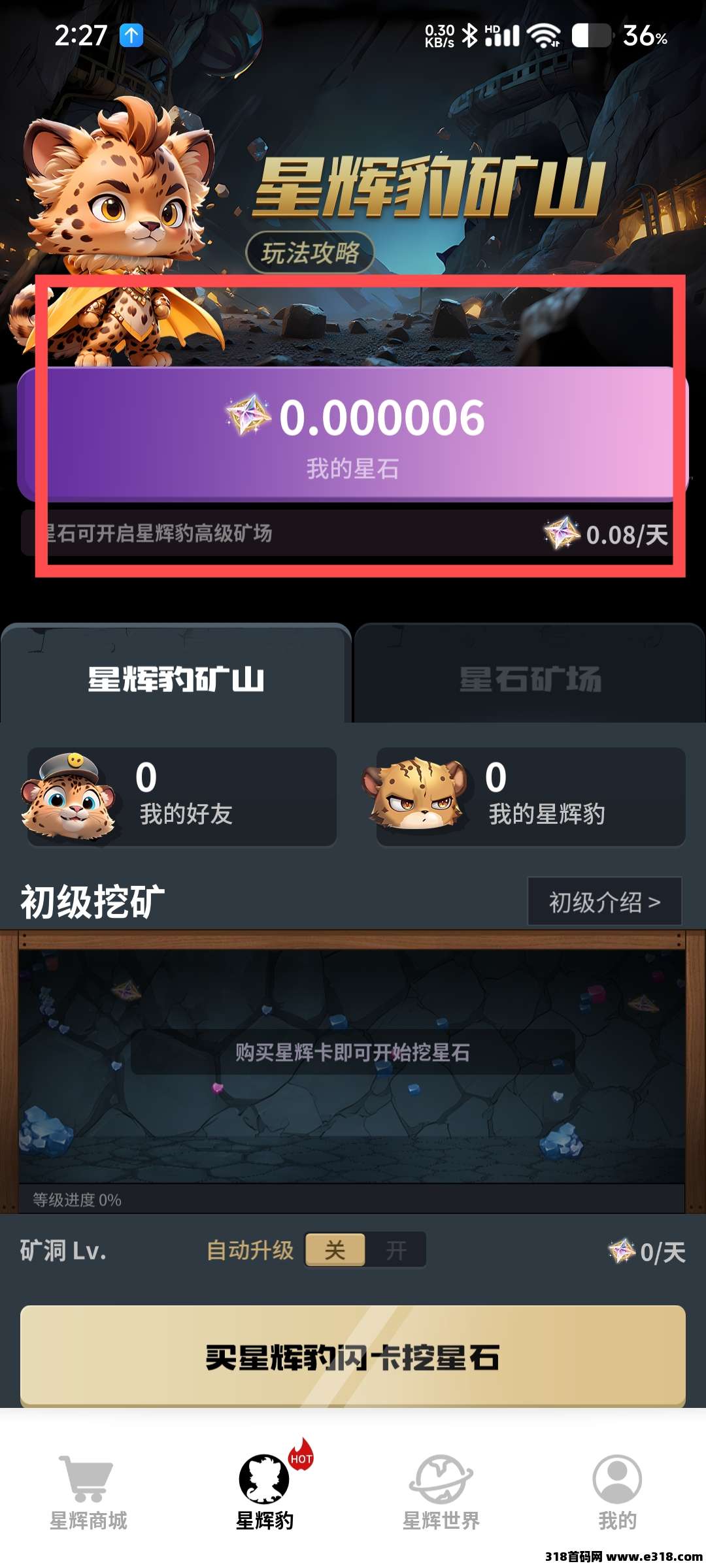This screenshot has height=1568, width=706.
Task: Switch to the 我的 profile tab
Action: [617, 1493]
